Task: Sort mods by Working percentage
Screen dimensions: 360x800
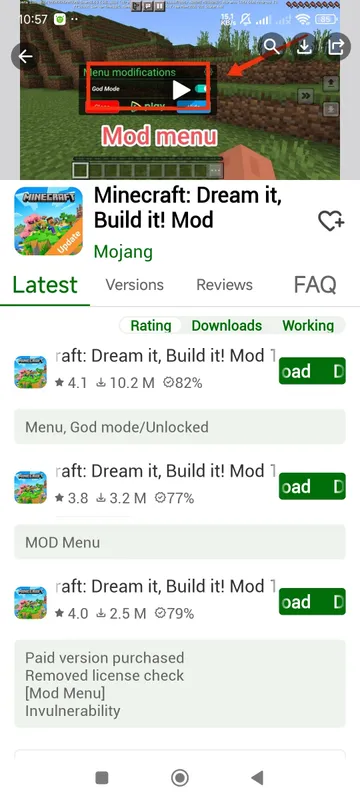Action: [308, 326]
